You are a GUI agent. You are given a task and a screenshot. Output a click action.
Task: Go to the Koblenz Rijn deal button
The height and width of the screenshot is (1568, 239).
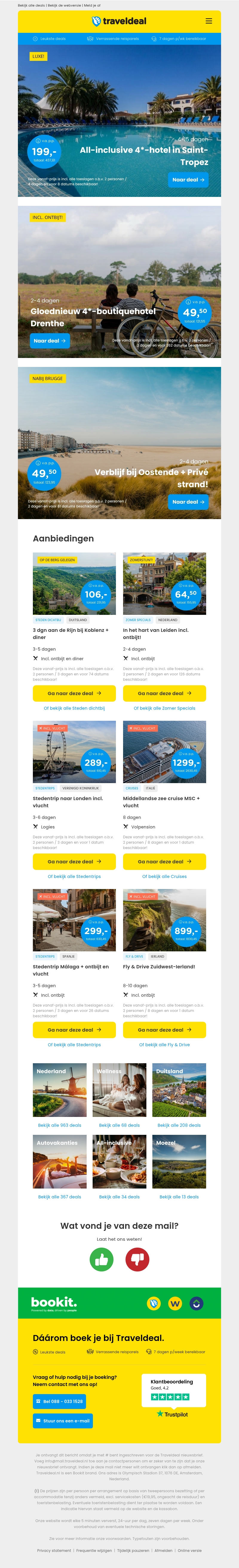pos(74,693)
